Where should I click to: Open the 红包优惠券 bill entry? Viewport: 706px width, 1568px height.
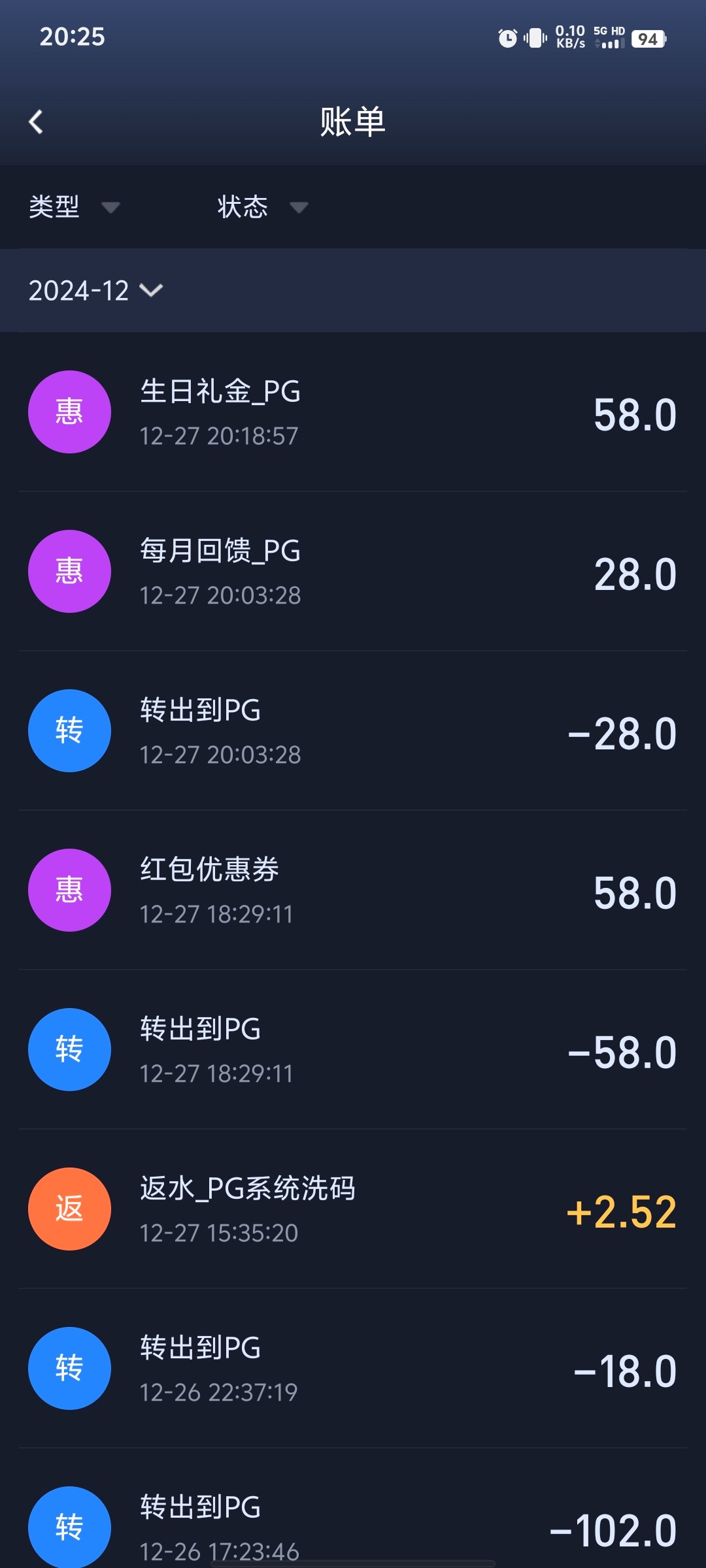353,890
